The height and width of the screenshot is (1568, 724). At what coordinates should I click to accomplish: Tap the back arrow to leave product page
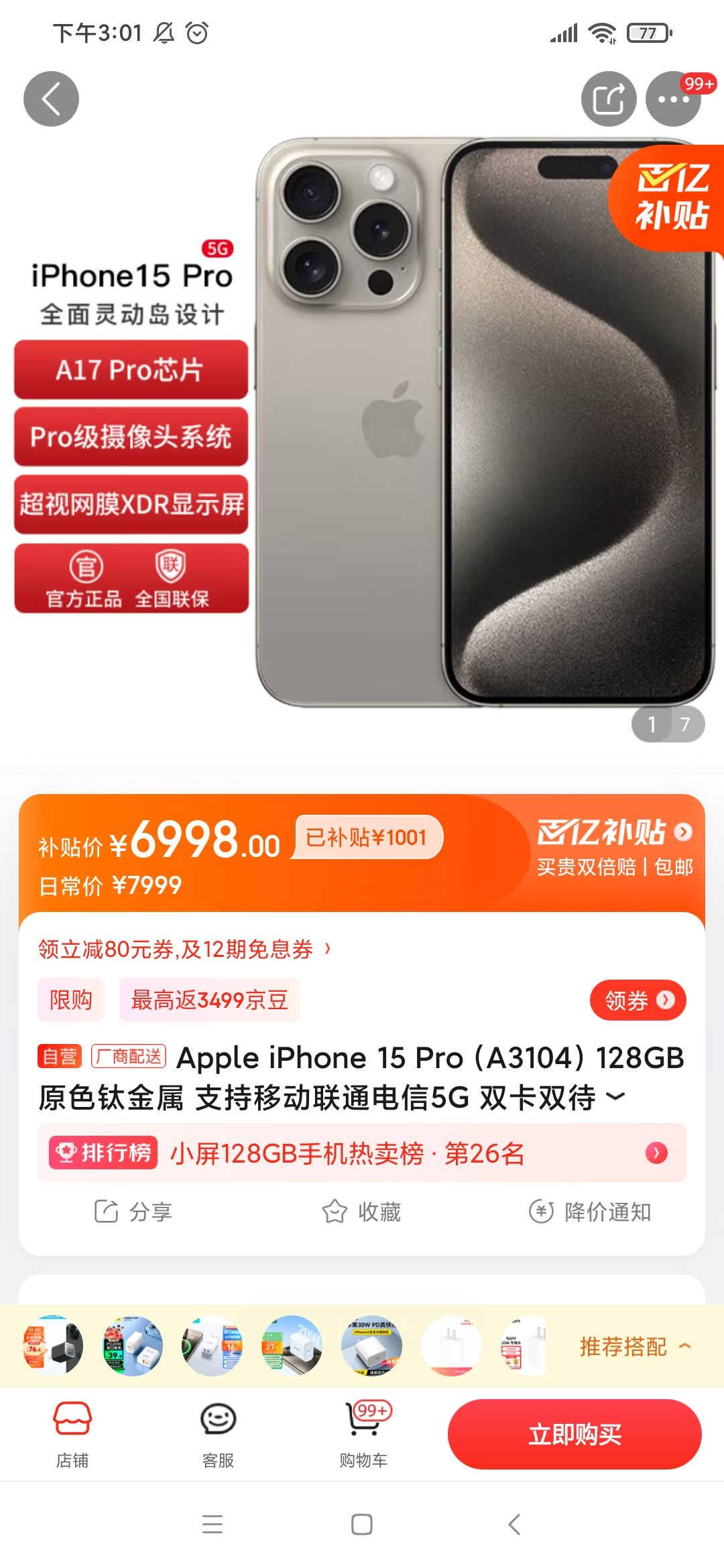[x=51, y=98]
